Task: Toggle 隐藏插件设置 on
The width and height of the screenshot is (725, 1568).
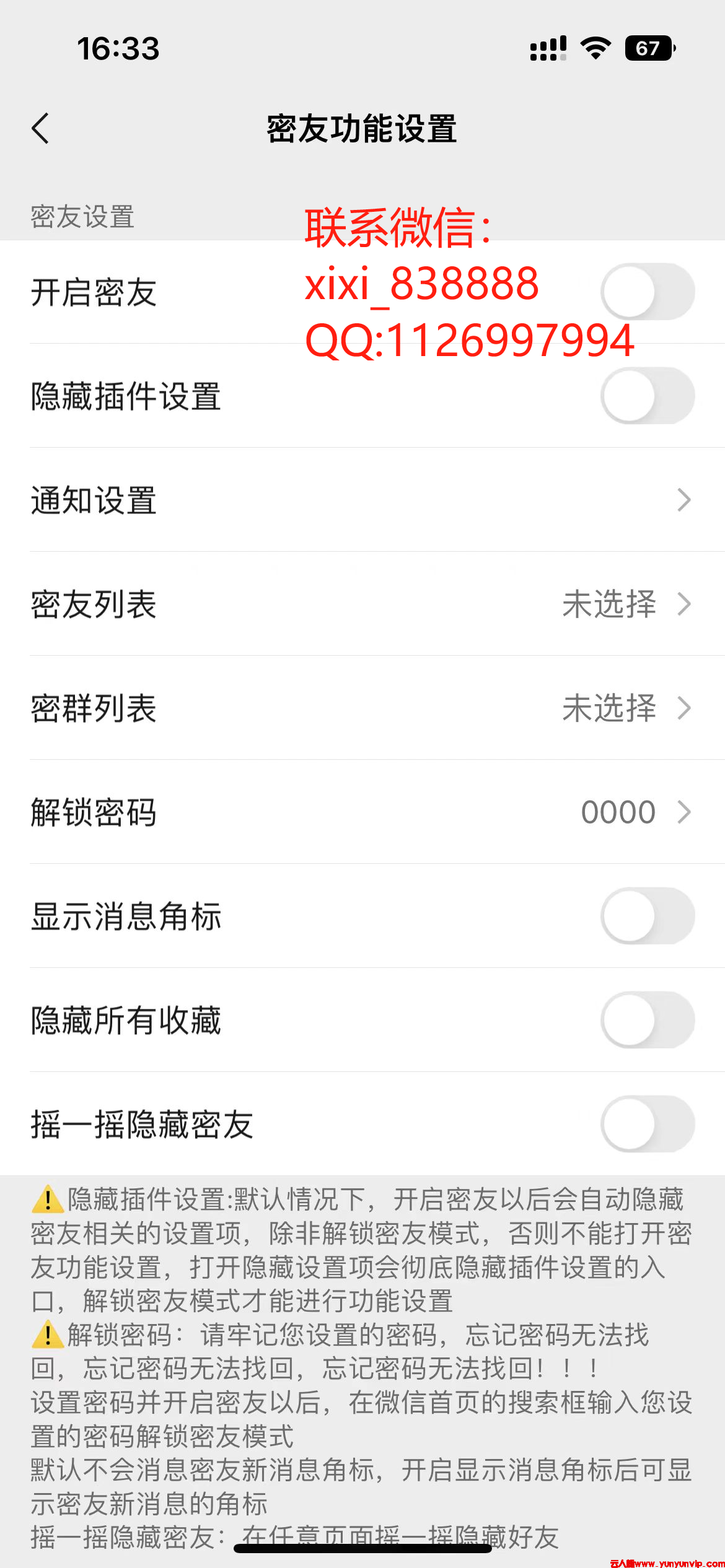Action: tap(647, 396)
